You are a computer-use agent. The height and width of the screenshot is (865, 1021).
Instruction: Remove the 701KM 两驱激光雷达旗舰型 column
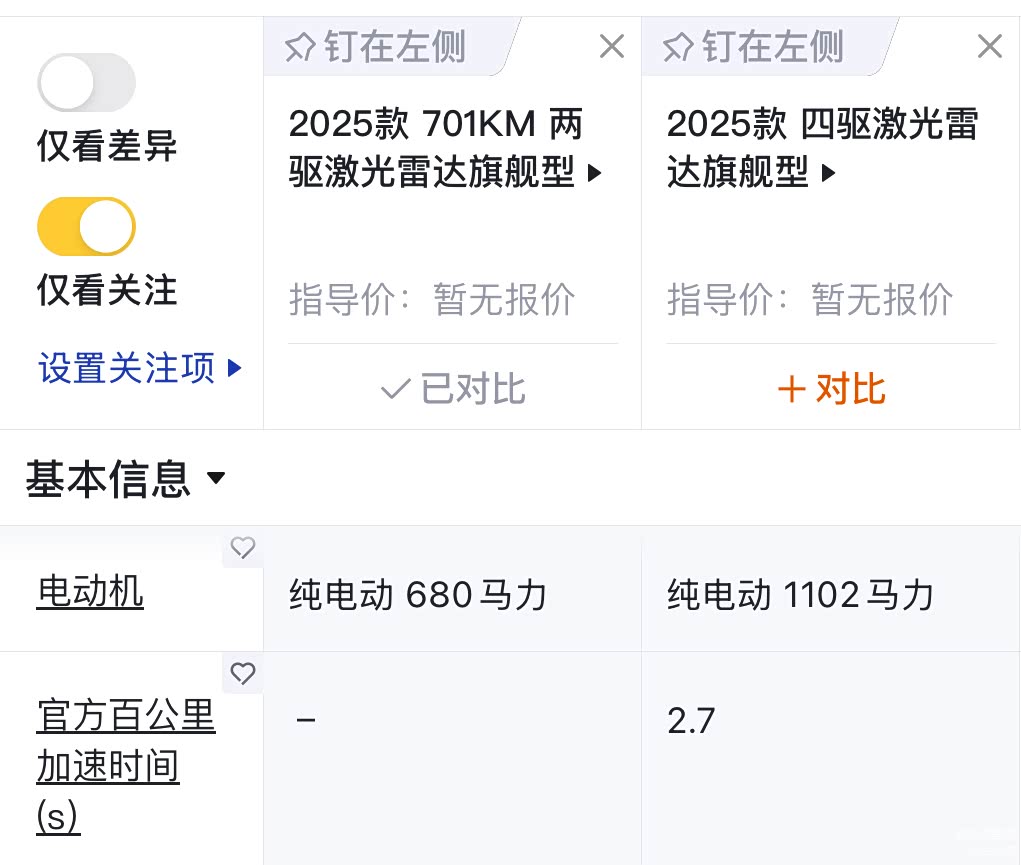tap(611, 46)
